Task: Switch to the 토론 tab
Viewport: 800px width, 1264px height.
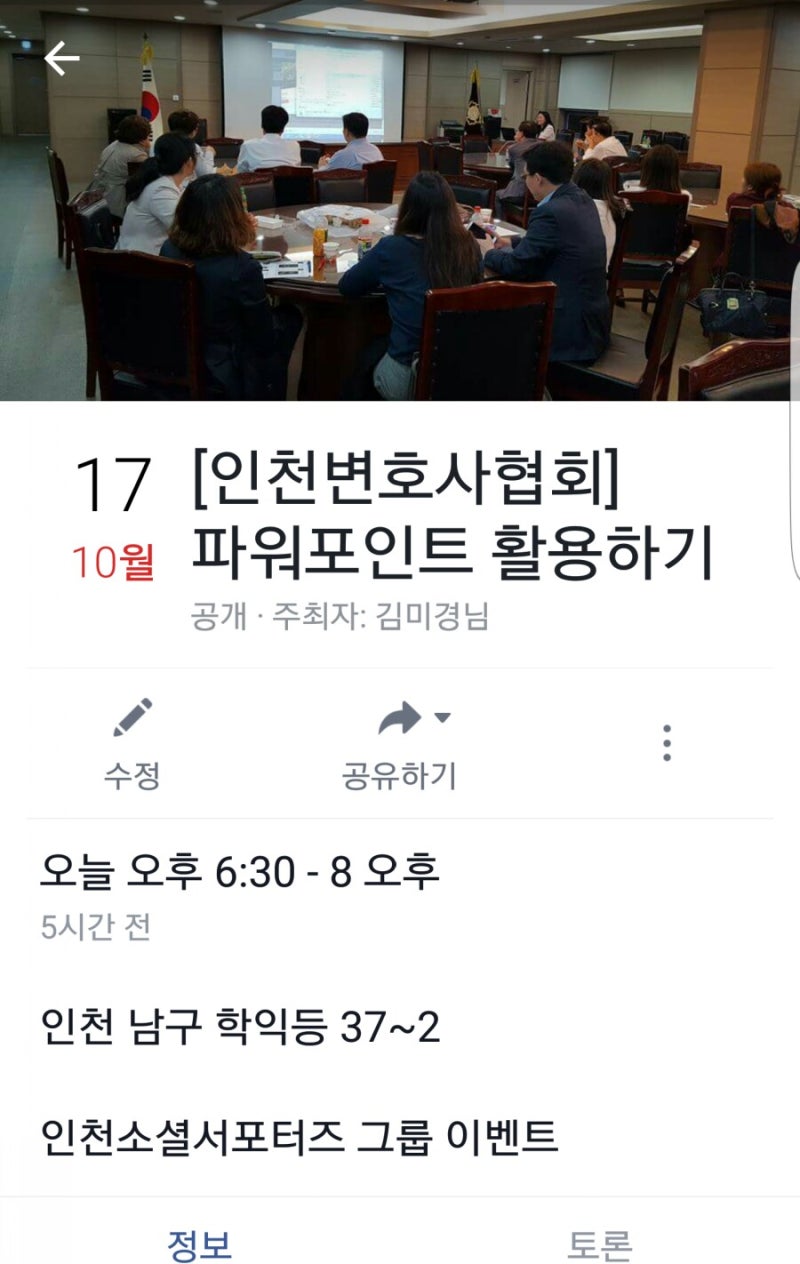Action: [599, 1244]
